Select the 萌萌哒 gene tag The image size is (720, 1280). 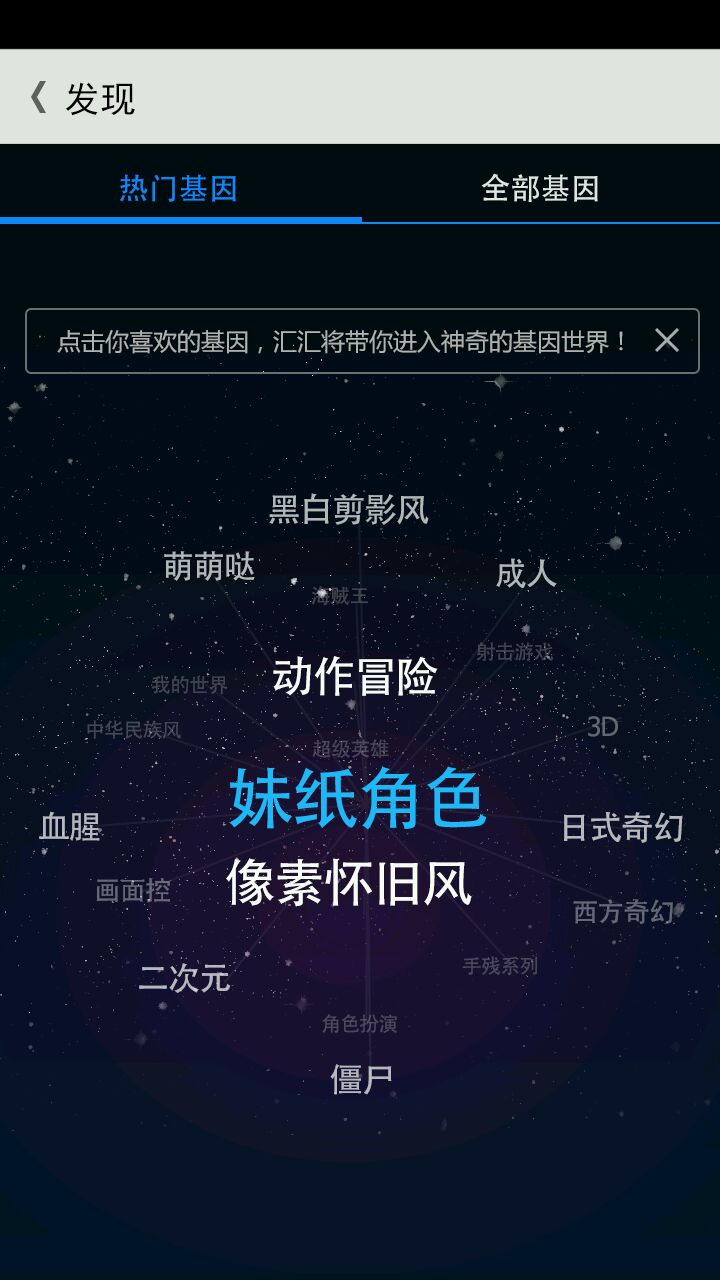click(209, 568)
